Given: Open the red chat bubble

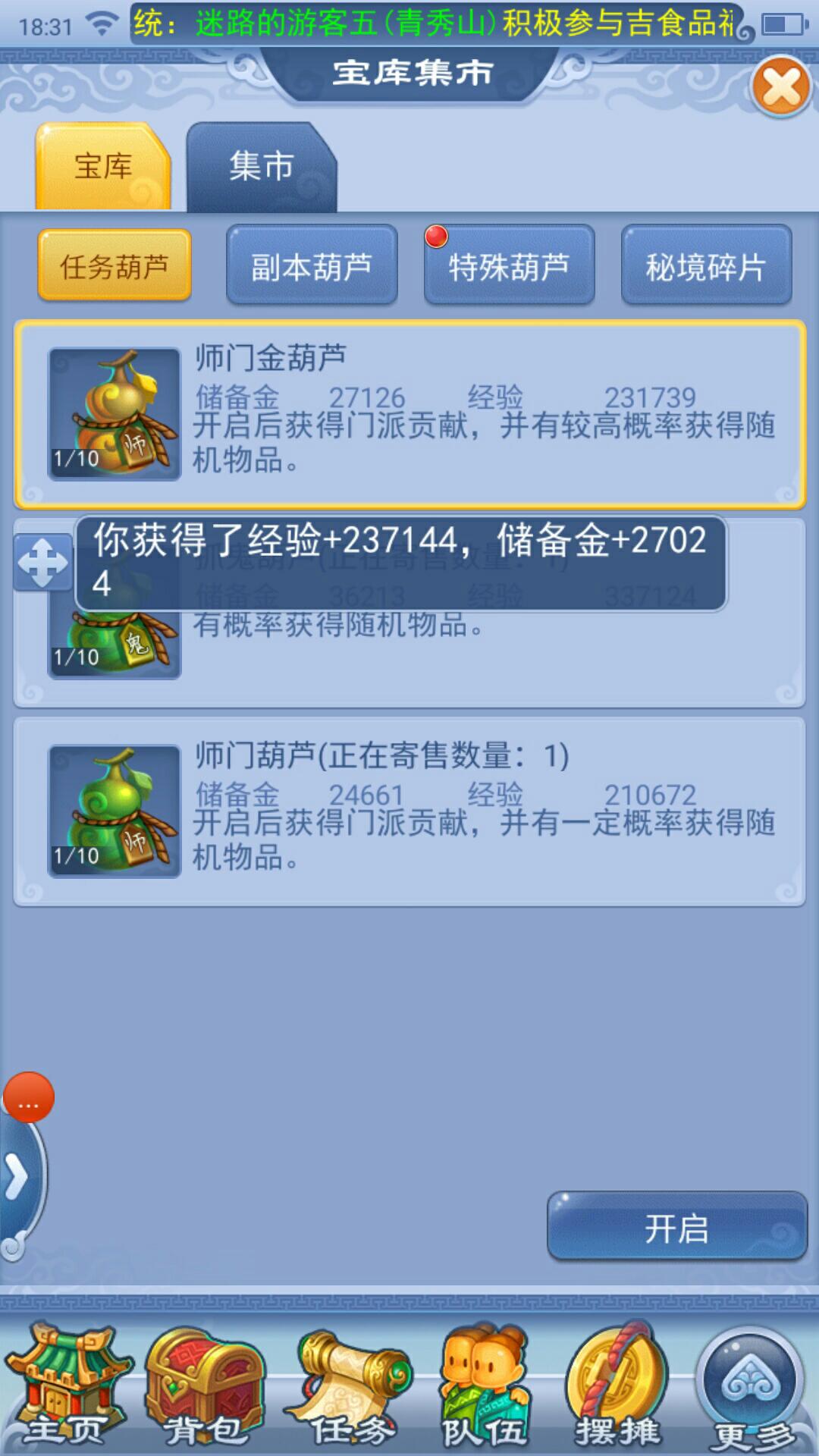Looking at the screenshot, I should click(x=29, y=1097).
